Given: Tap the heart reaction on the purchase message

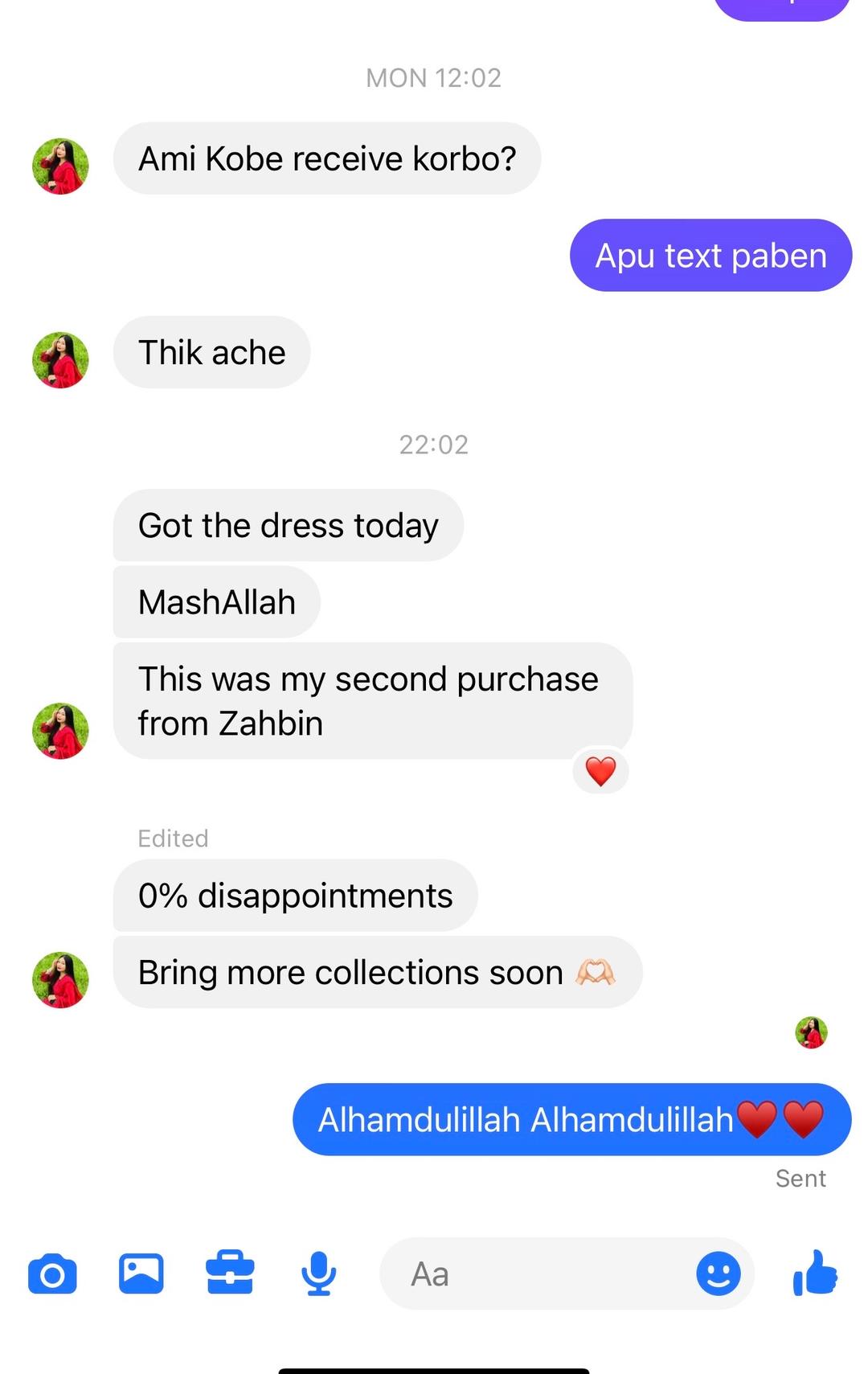Looking at the screenshot, I should coord(600,770).
